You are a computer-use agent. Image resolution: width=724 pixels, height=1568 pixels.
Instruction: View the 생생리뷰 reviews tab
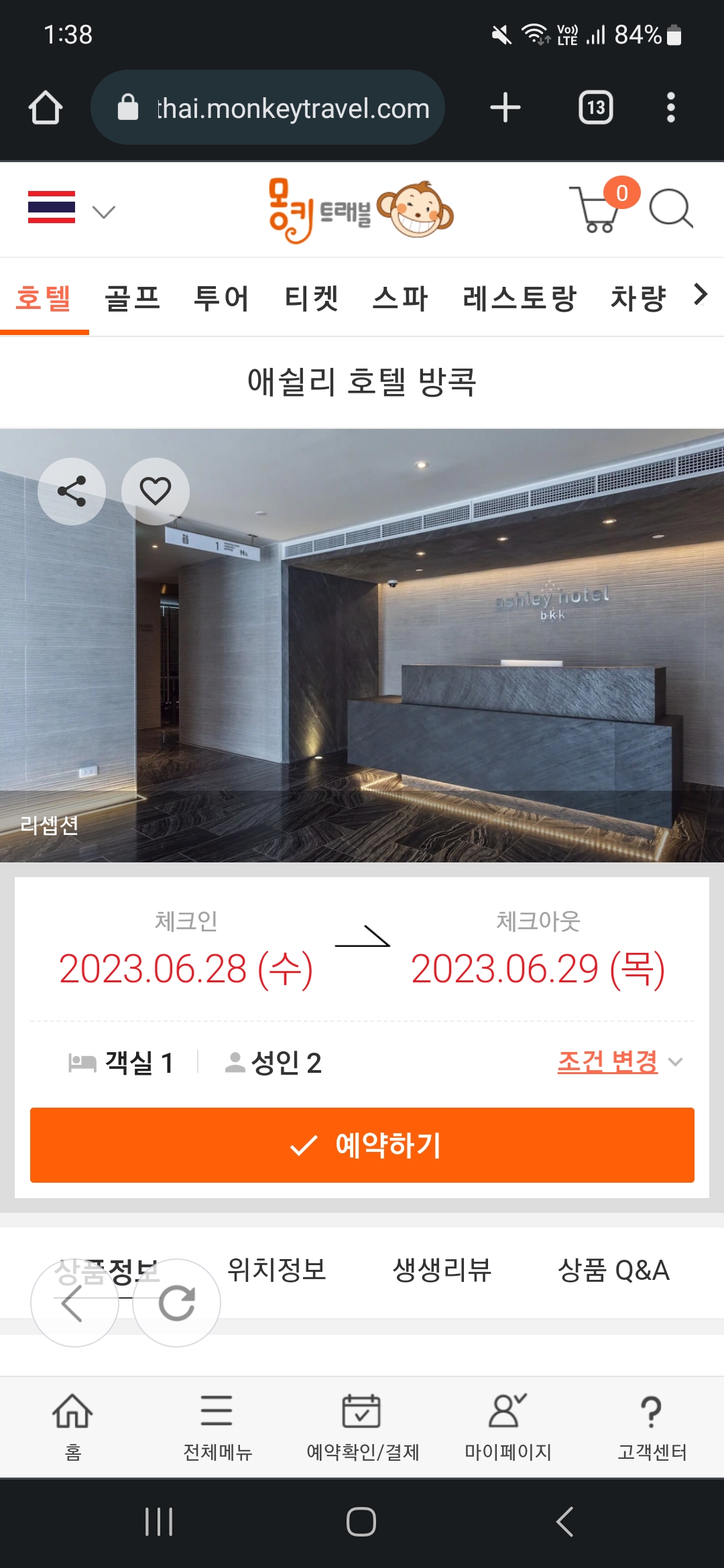(442, 1270)
